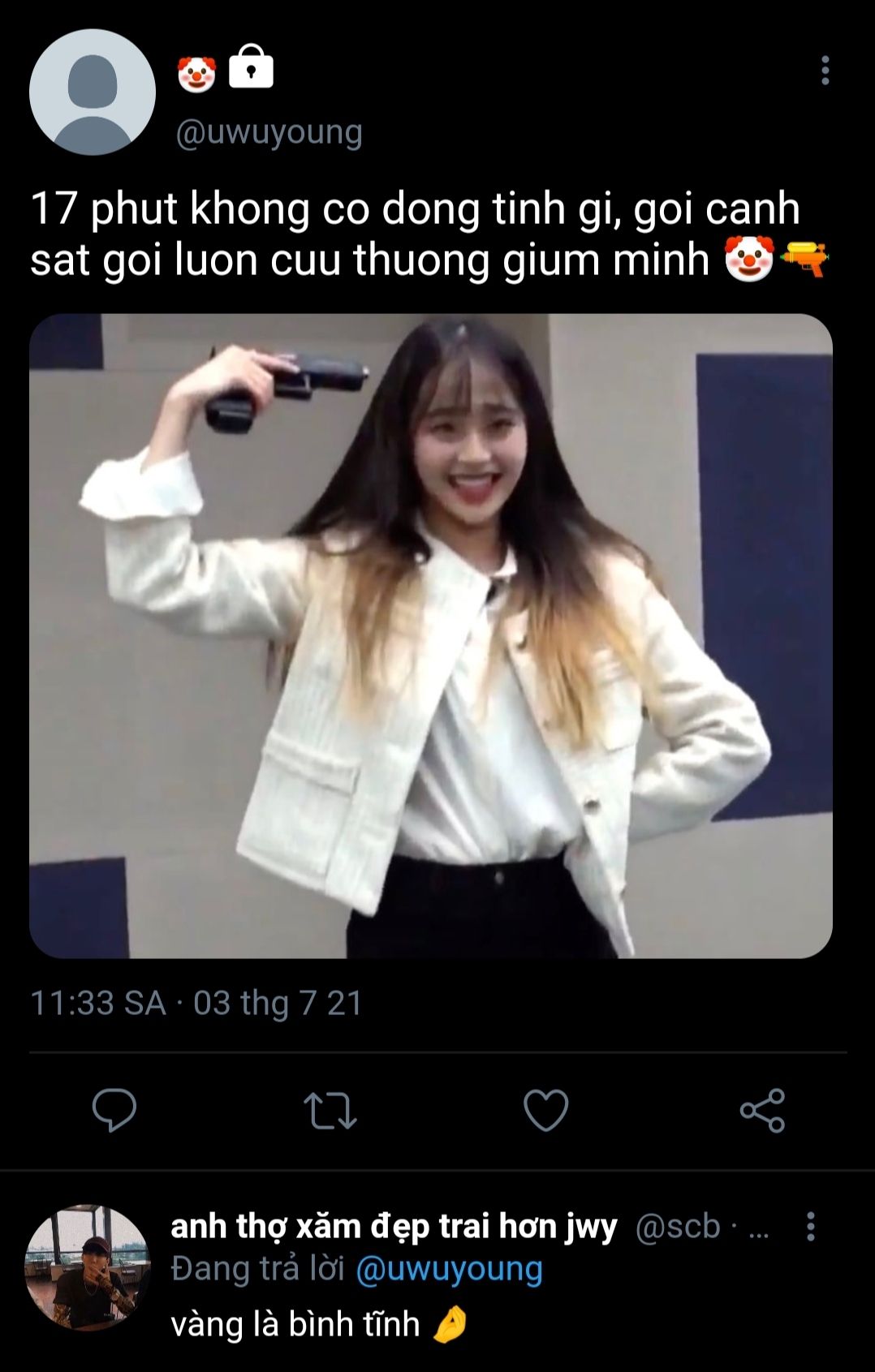
Task: Retweet this tweet
Action: [330, 1111]
